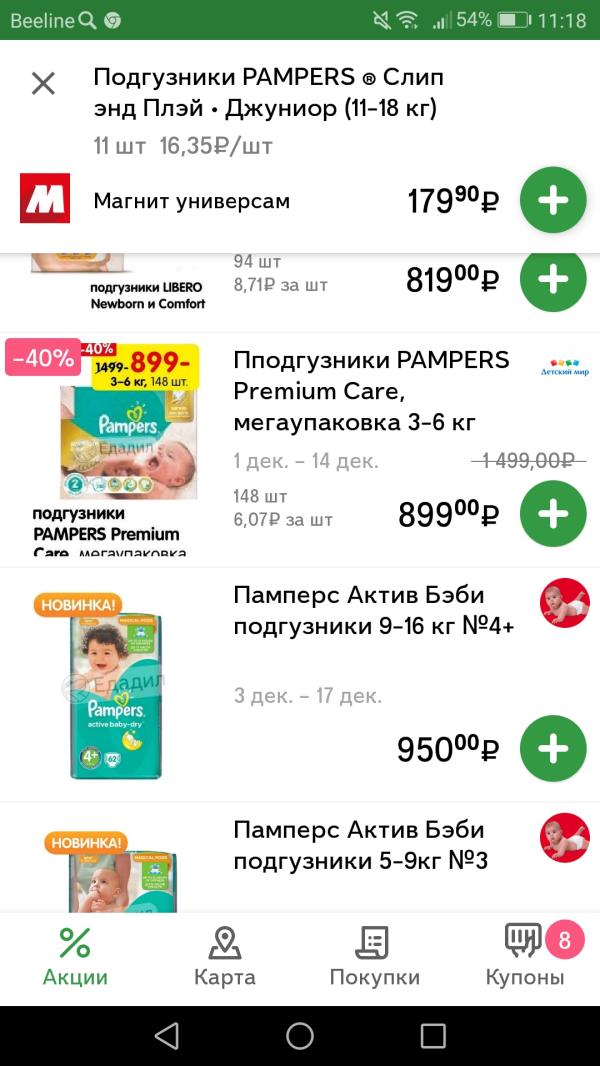Add Памперс Актив Бэби №4+ for 950 ₽
600x1066 pixels.
click(x=552, y=748)
